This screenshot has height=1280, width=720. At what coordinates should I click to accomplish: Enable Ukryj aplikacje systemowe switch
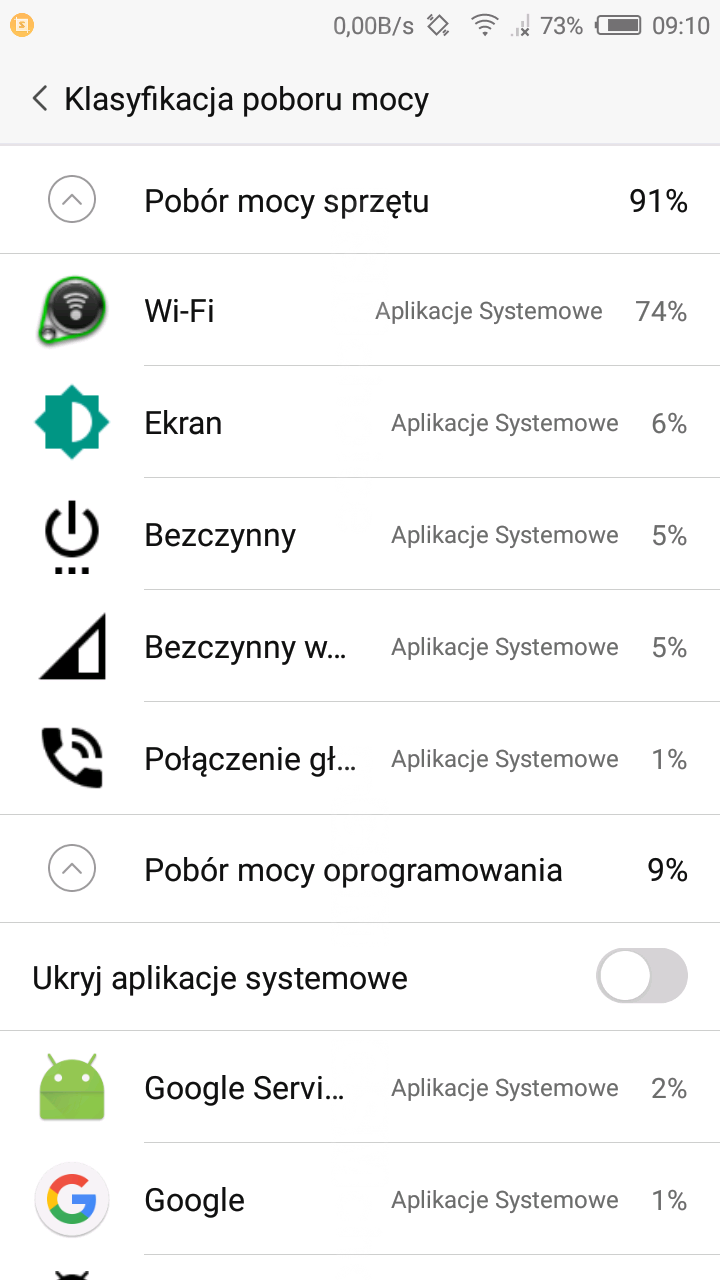click(641, 976)
